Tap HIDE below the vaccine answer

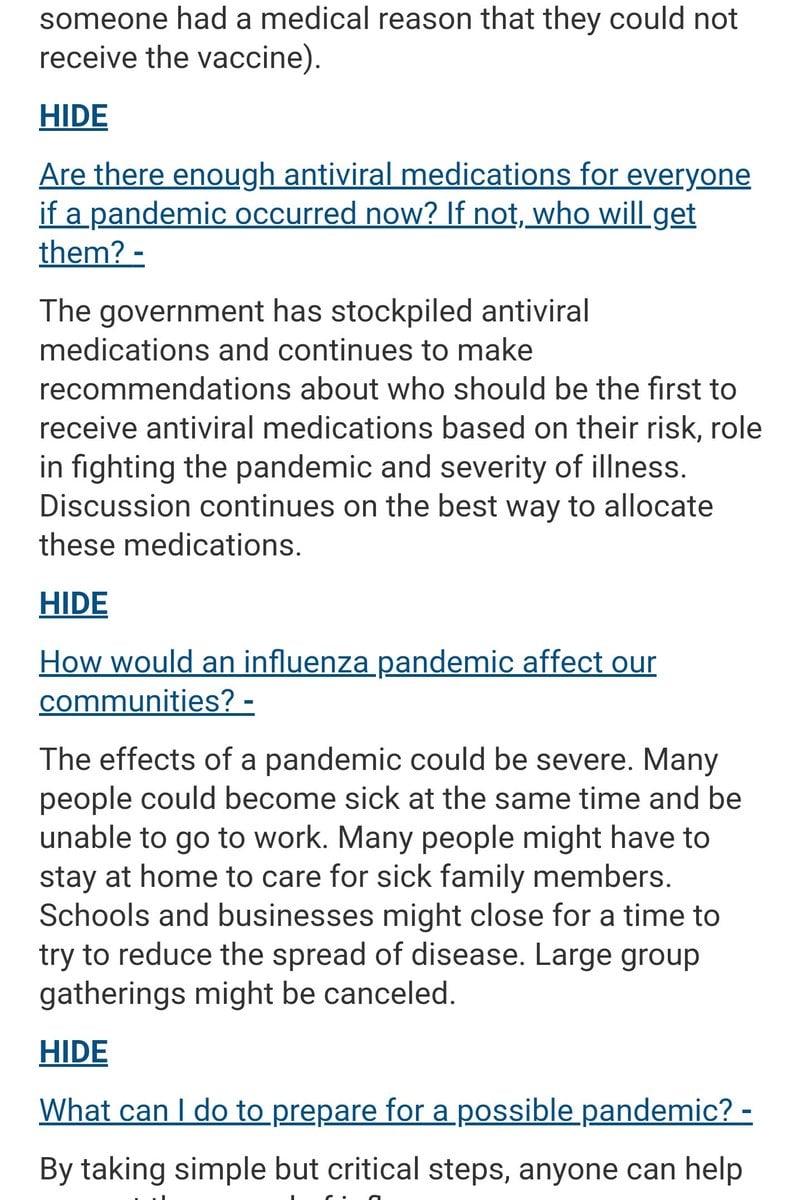point(73,116)
